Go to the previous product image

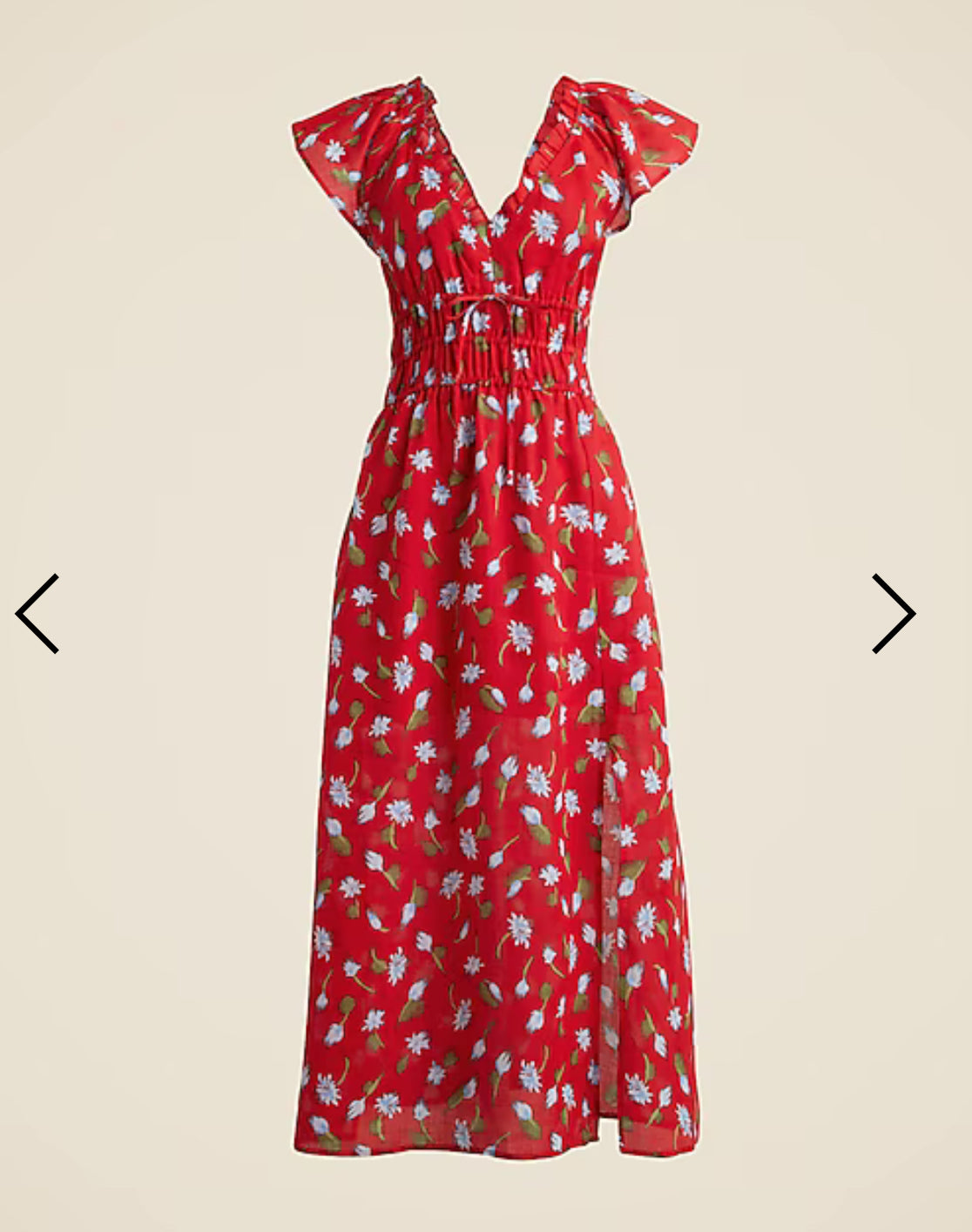pyautogui.click(x=37, y=614)
